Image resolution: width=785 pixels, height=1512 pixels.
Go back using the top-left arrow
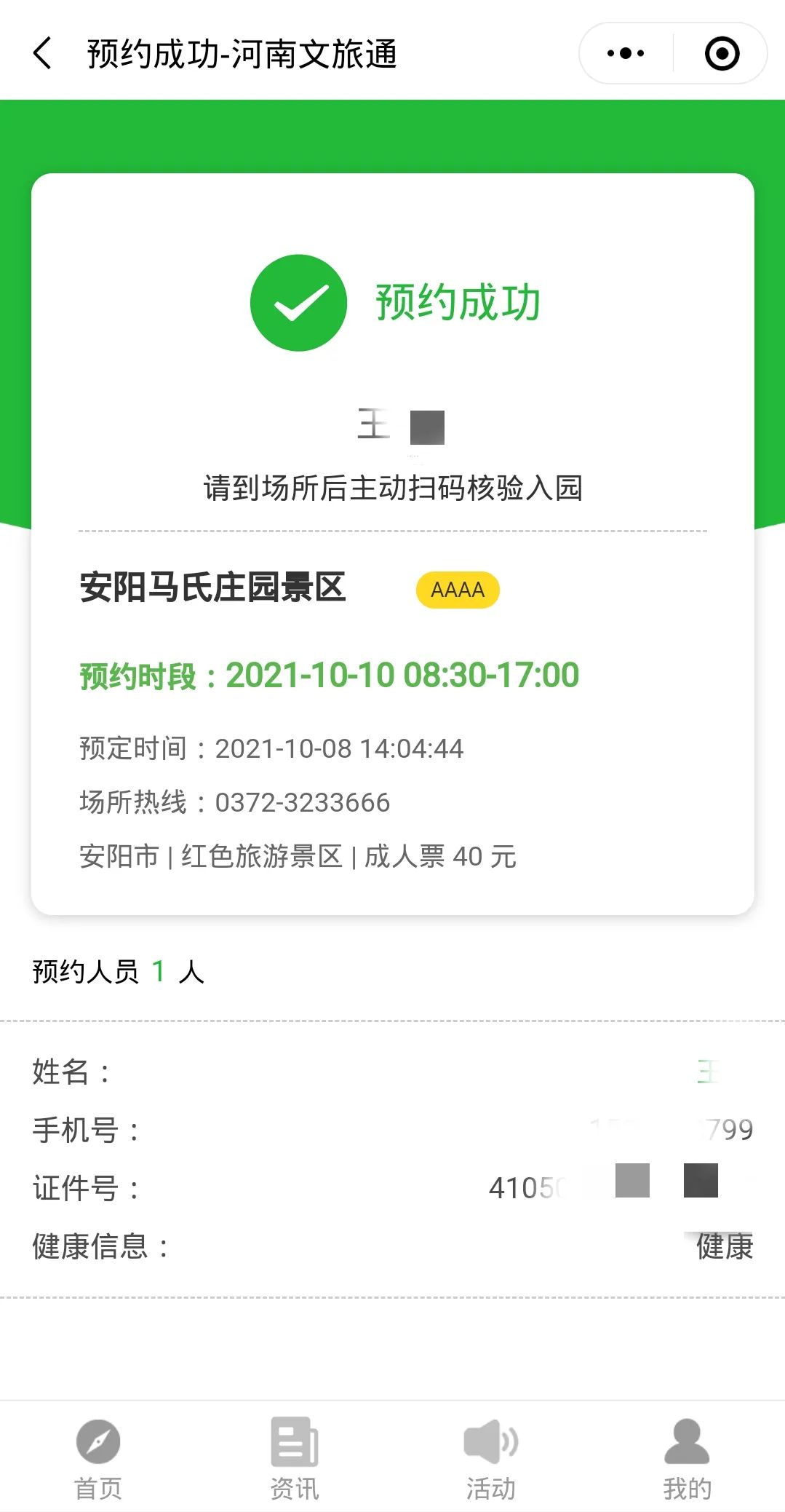[43, 53]
